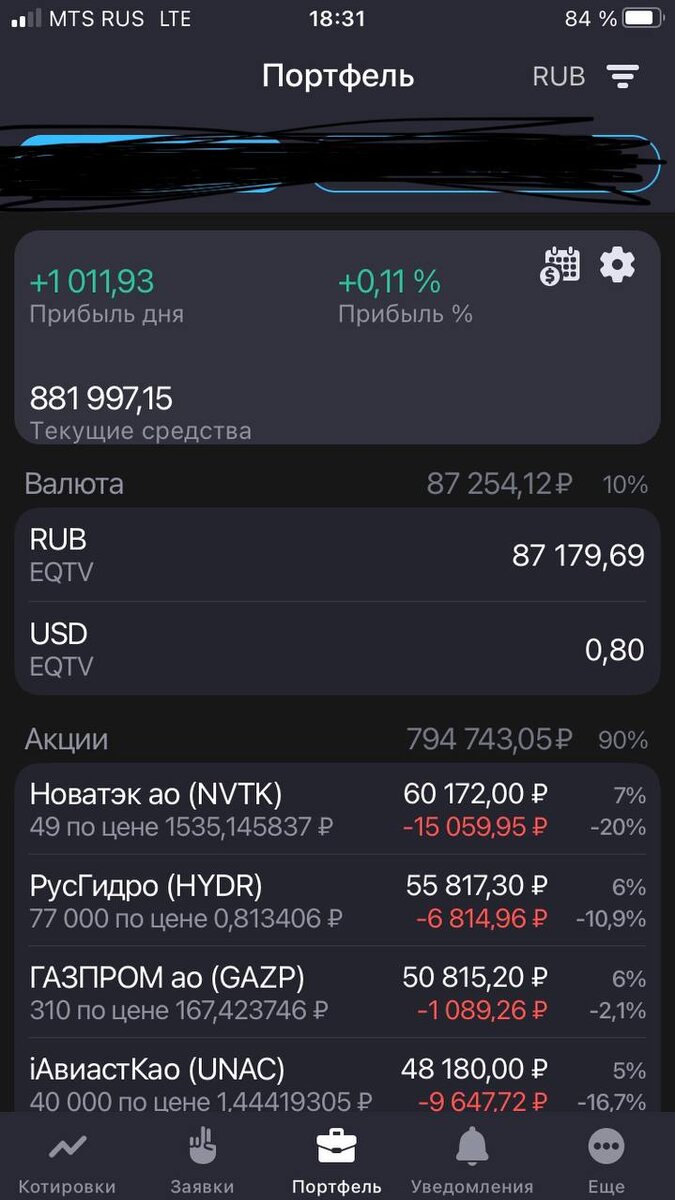
Task: Open the Новатэк ао (NVTK) position
Action: point(337,809)
